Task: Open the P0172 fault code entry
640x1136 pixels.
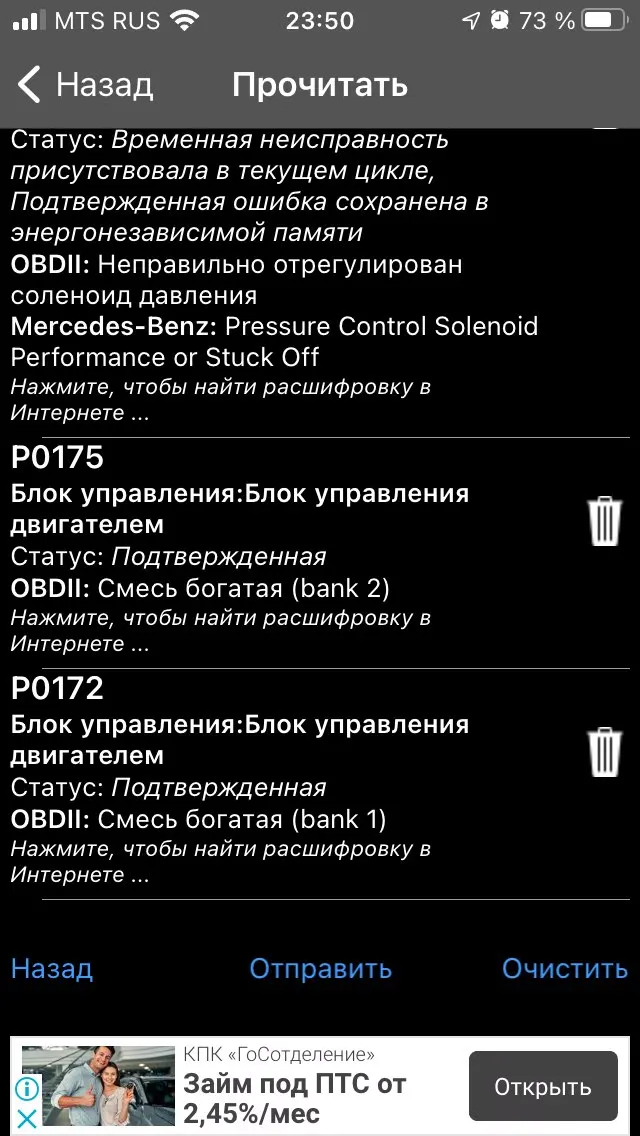Action: coord(58,689)
